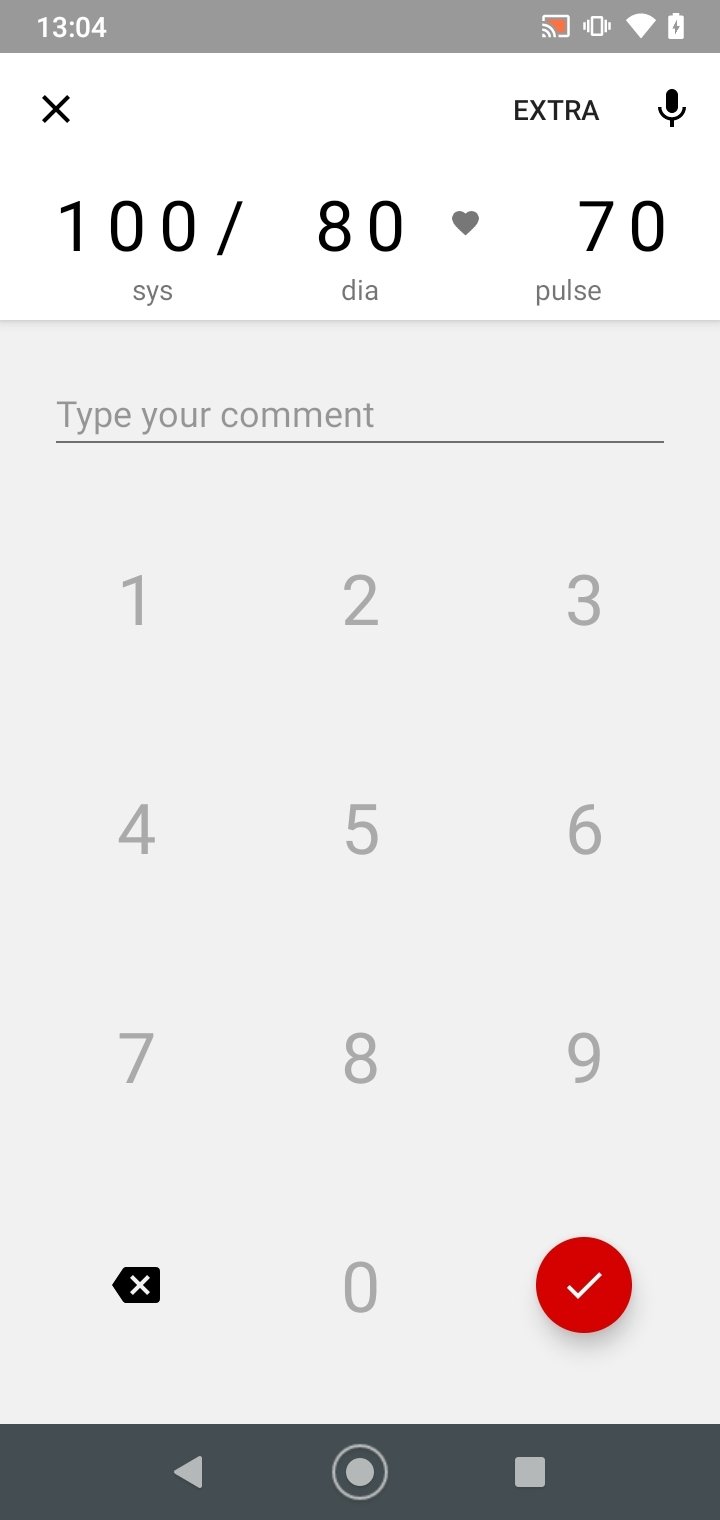Start voice input with the microphone
720x1520 pixels.
pyautogui.click(x=672, y=109)
